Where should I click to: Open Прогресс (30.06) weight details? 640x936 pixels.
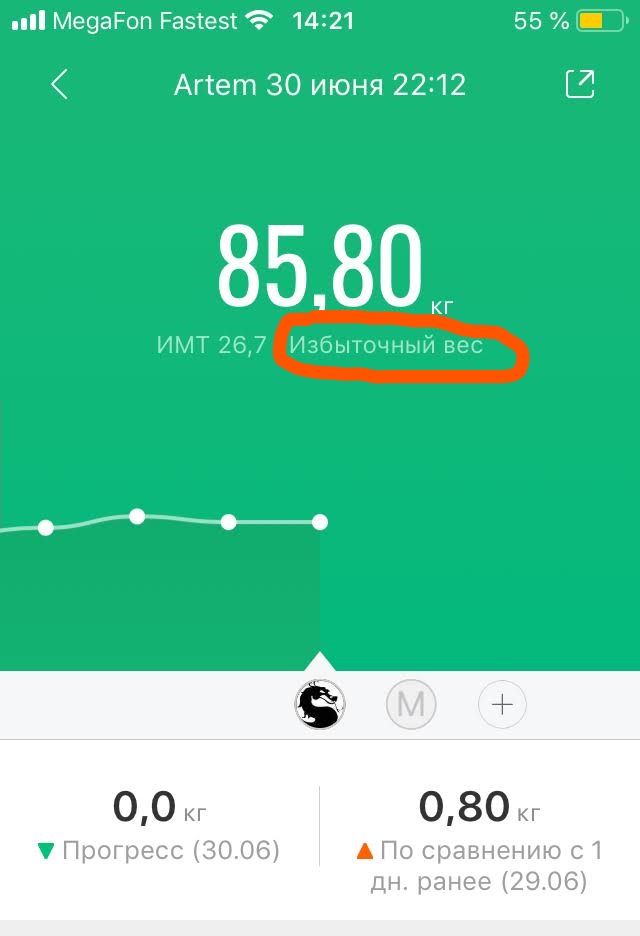(159, 826)
